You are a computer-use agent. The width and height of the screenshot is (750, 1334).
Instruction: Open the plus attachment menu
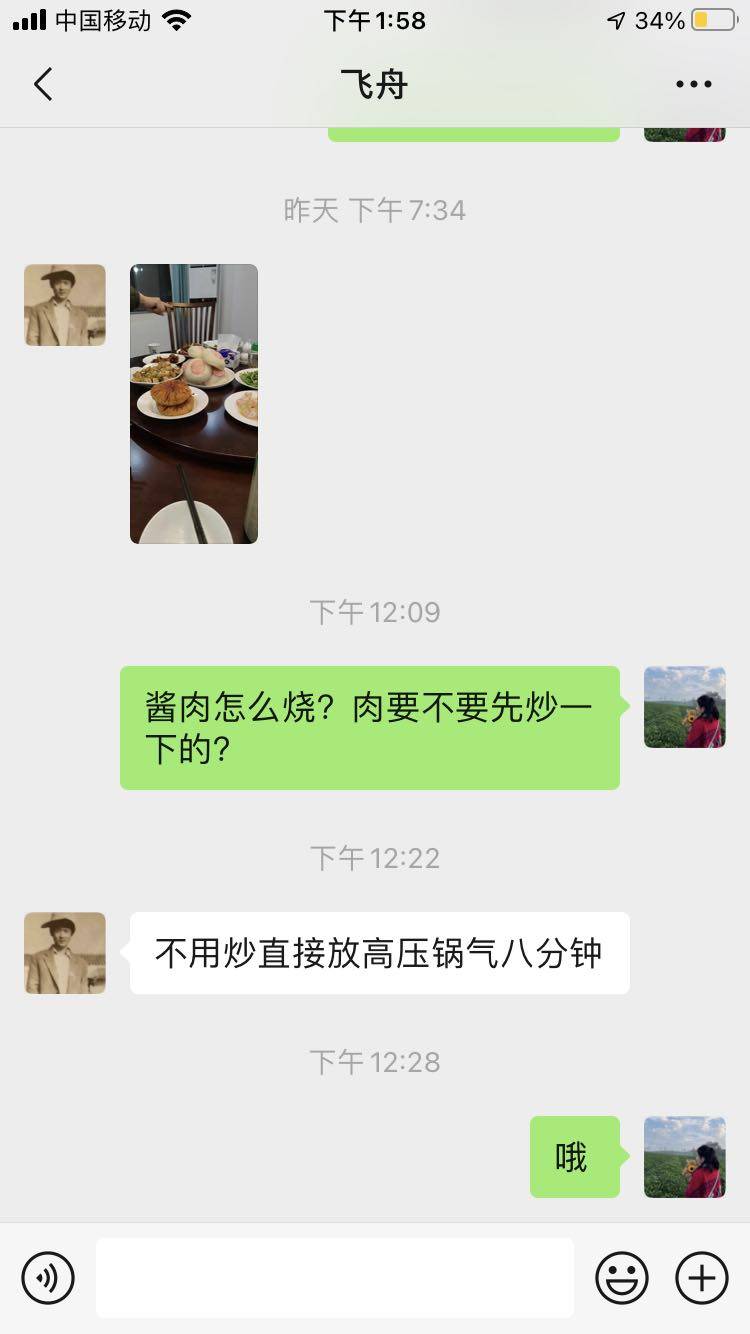(x=702, y=1278)
